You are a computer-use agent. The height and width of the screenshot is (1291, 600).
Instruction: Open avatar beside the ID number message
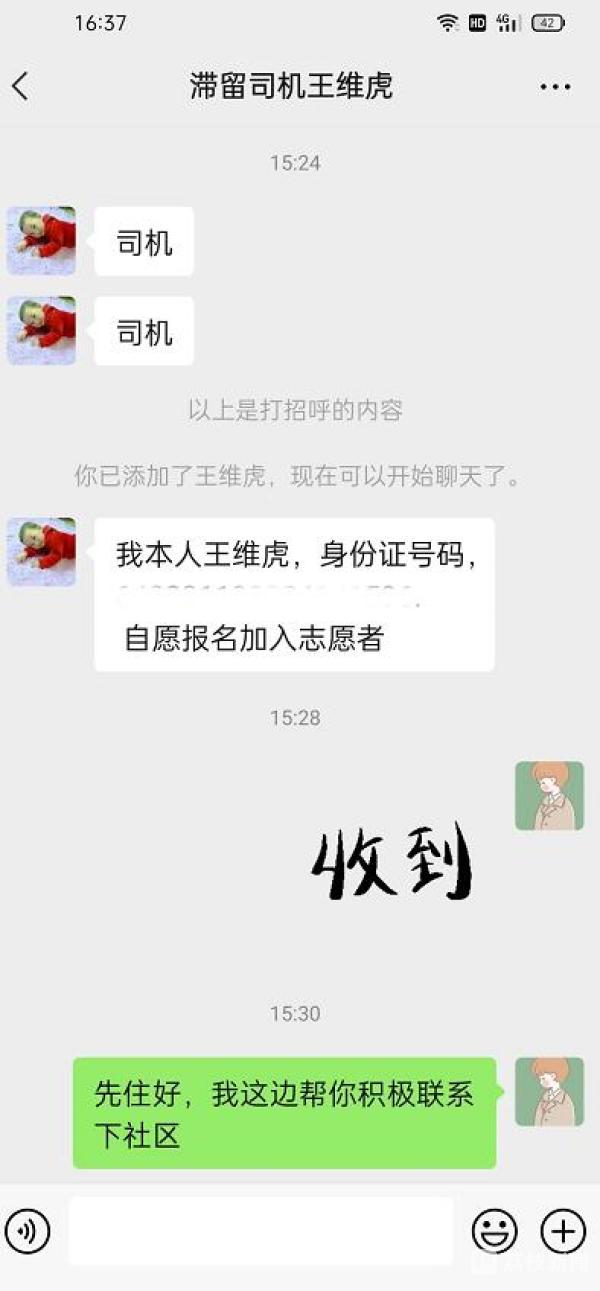point(41,552)
